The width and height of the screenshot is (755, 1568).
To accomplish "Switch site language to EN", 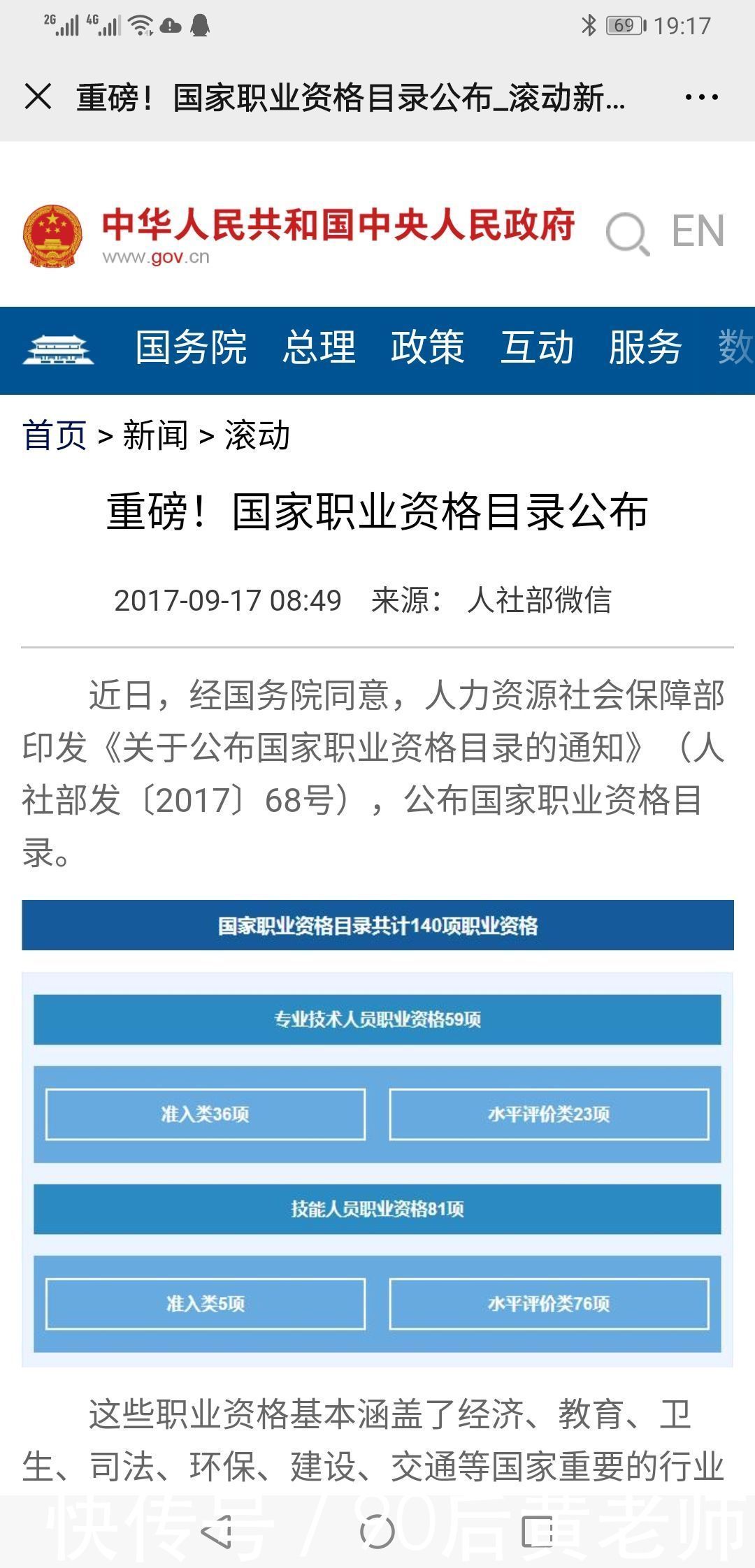I will pos(698,231).
